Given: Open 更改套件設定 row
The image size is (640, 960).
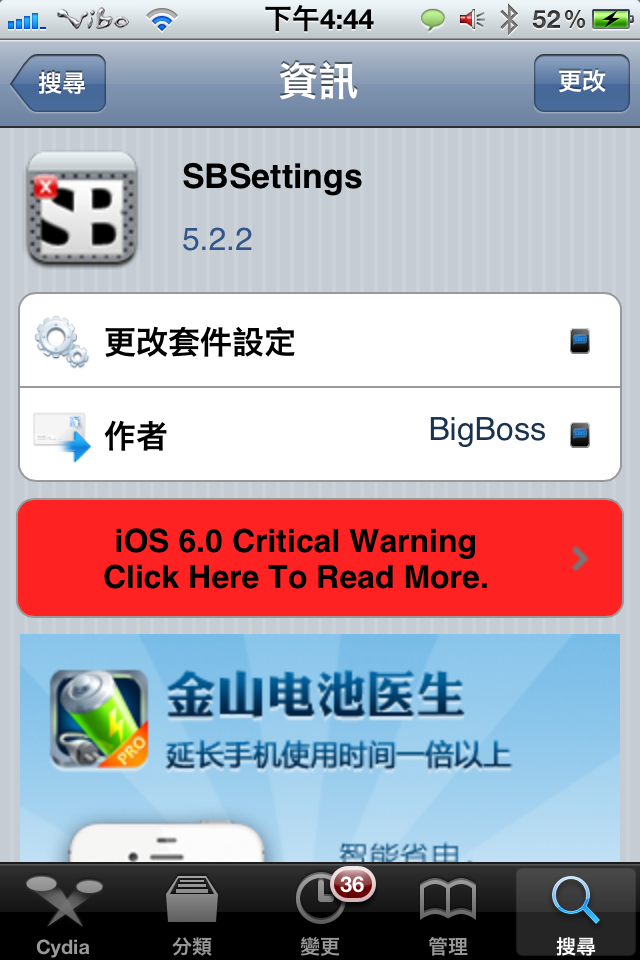Looking at the screenshot, I should 320,342.
